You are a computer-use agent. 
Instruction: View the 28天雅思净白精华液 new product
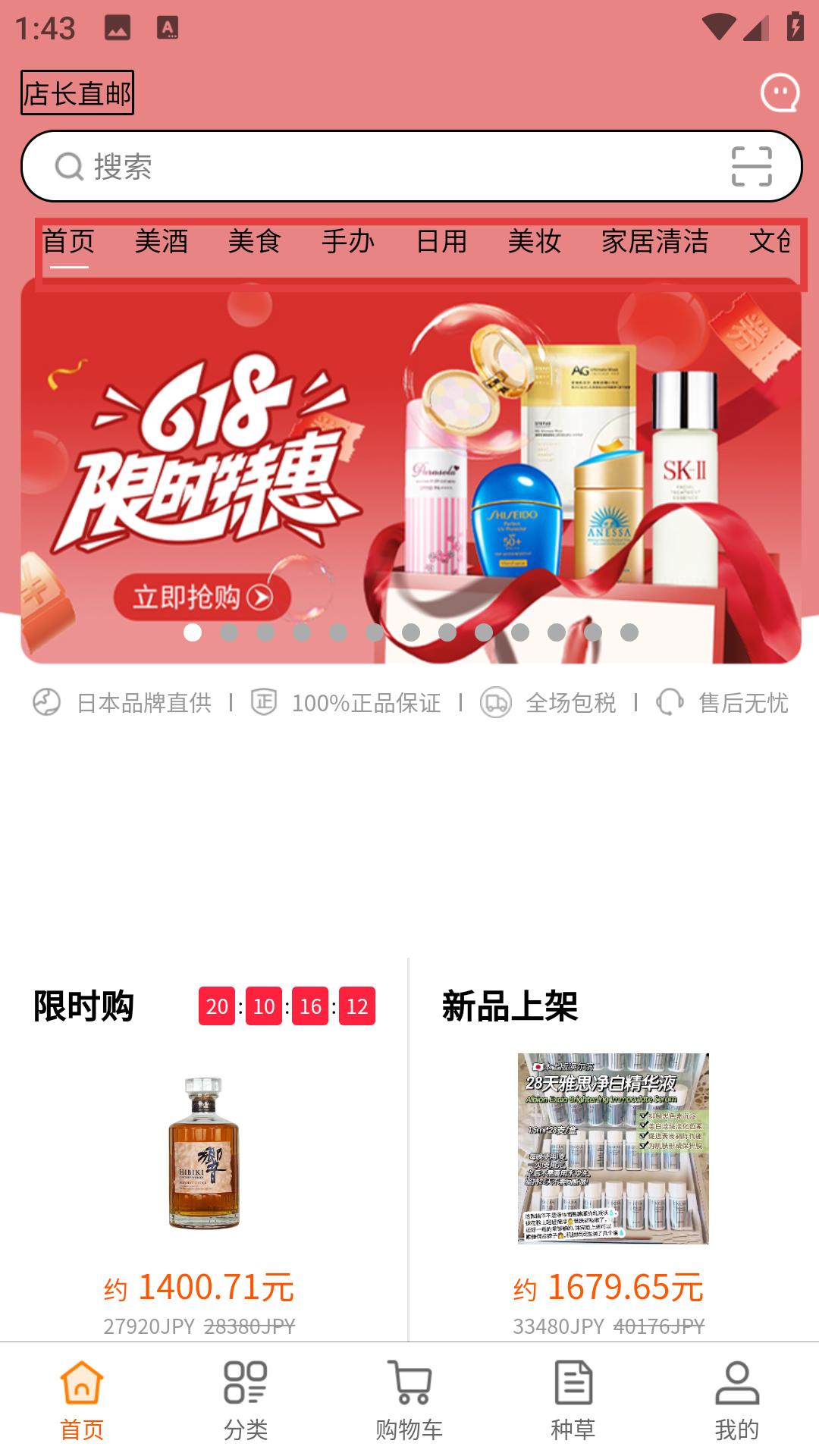point(613,1148)
